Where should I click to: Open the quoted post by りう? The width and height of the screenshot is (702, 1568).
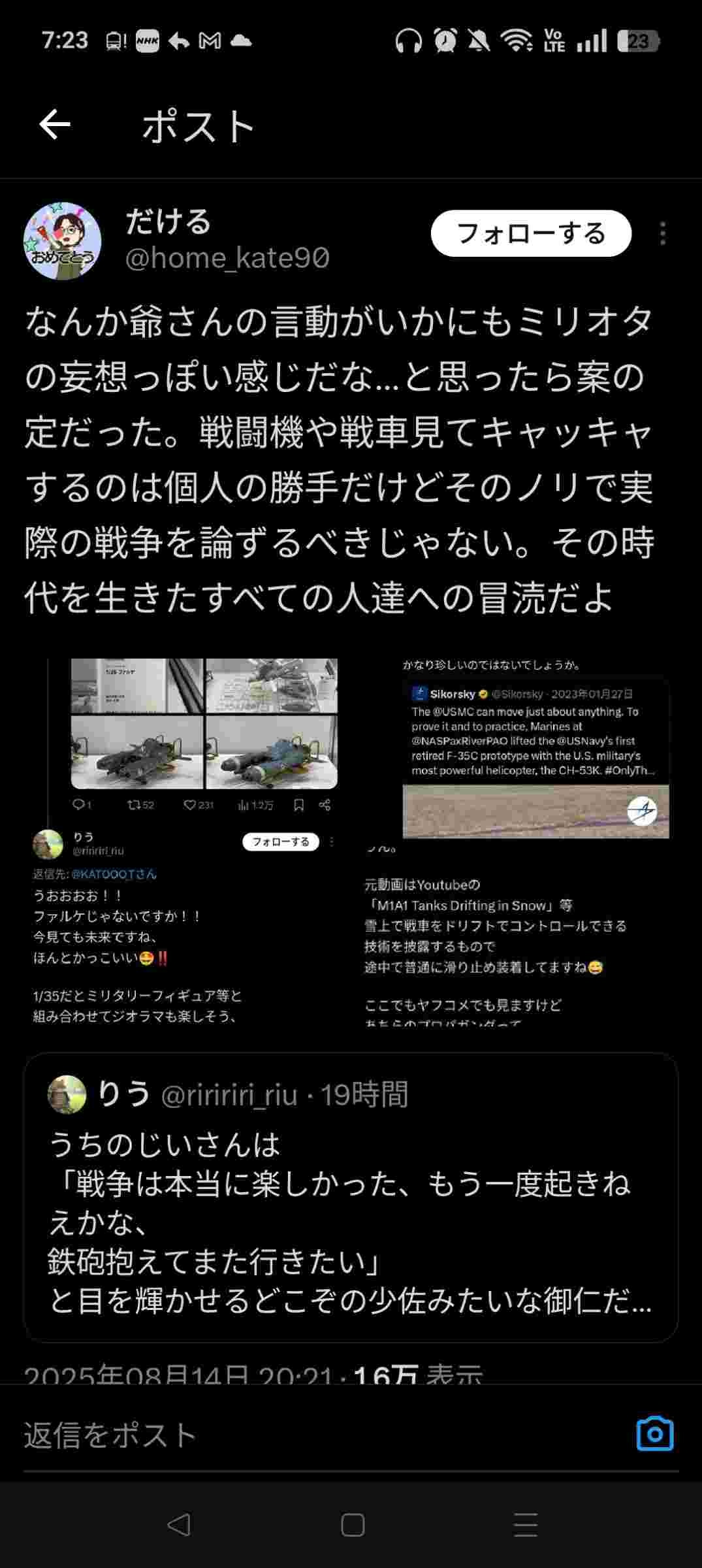tap(351, 1197)
